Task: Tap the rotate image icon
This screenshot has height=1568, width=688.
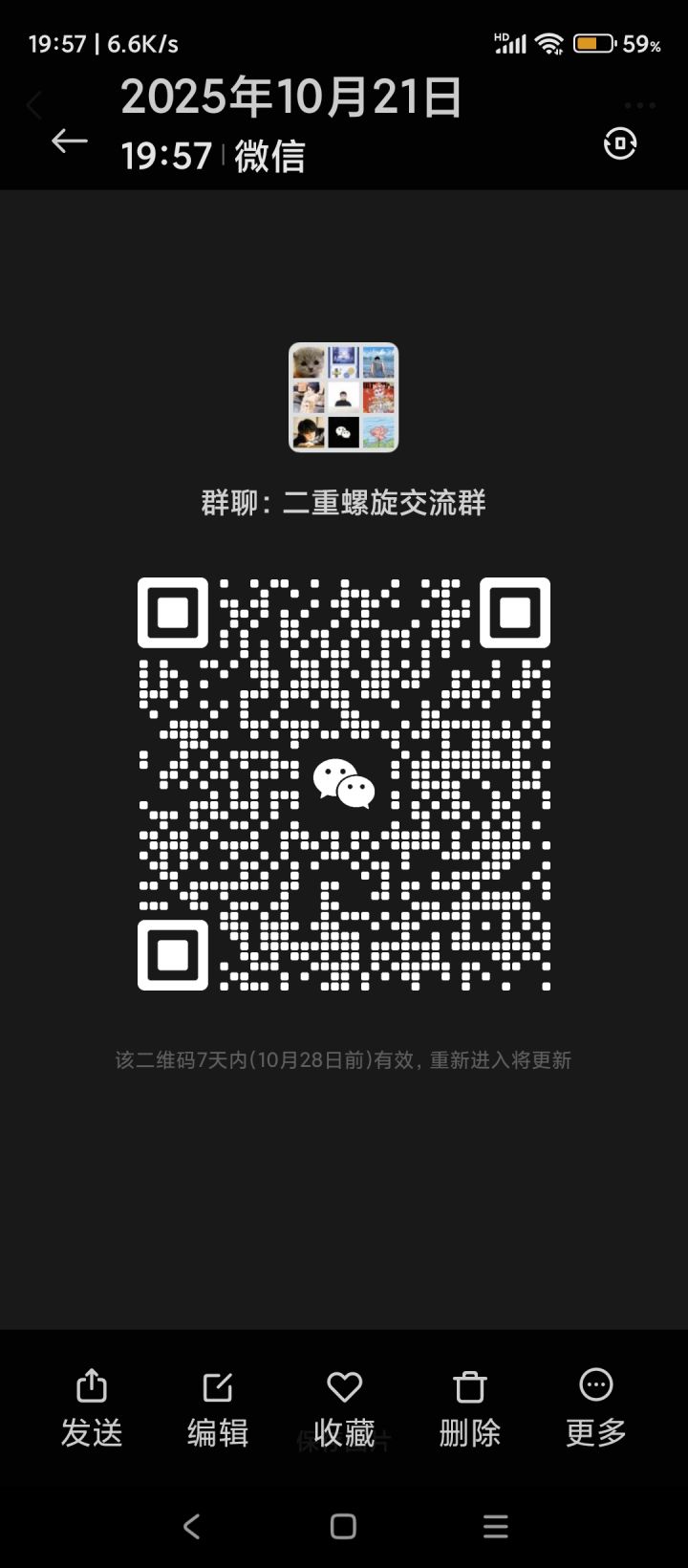Action: click(x=619, y=142)
